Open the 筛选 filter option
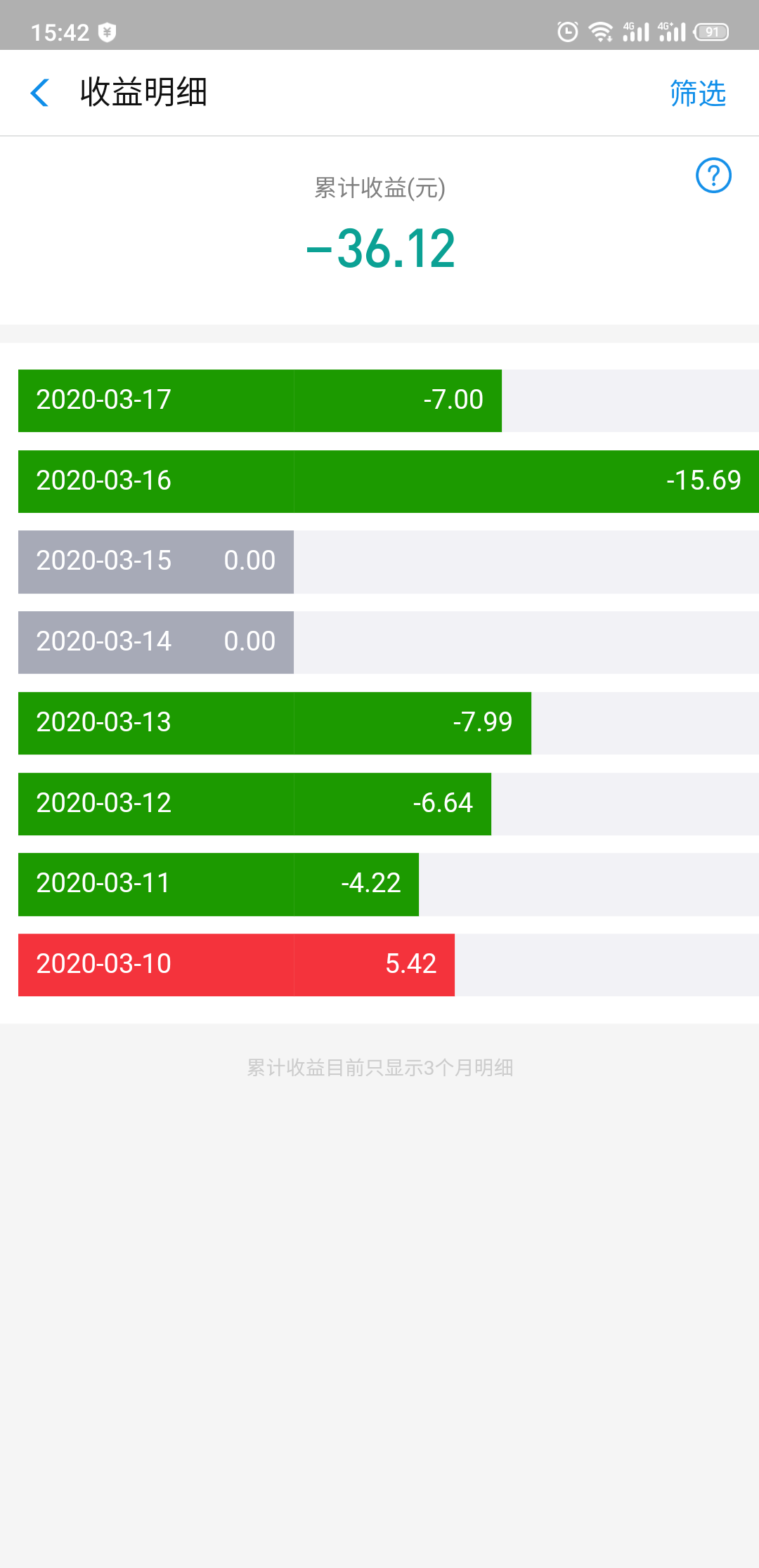This screenshot has height=1568, width=759. click(697, 93)
